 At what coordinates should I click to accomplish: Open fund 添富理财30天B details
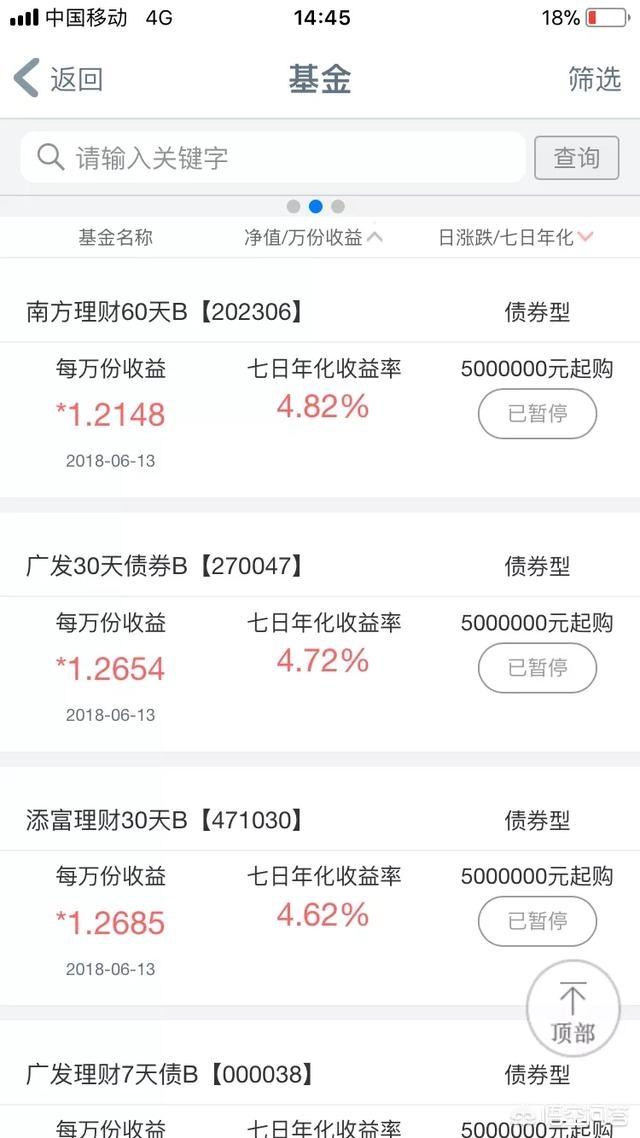click(x=164, y=820)
